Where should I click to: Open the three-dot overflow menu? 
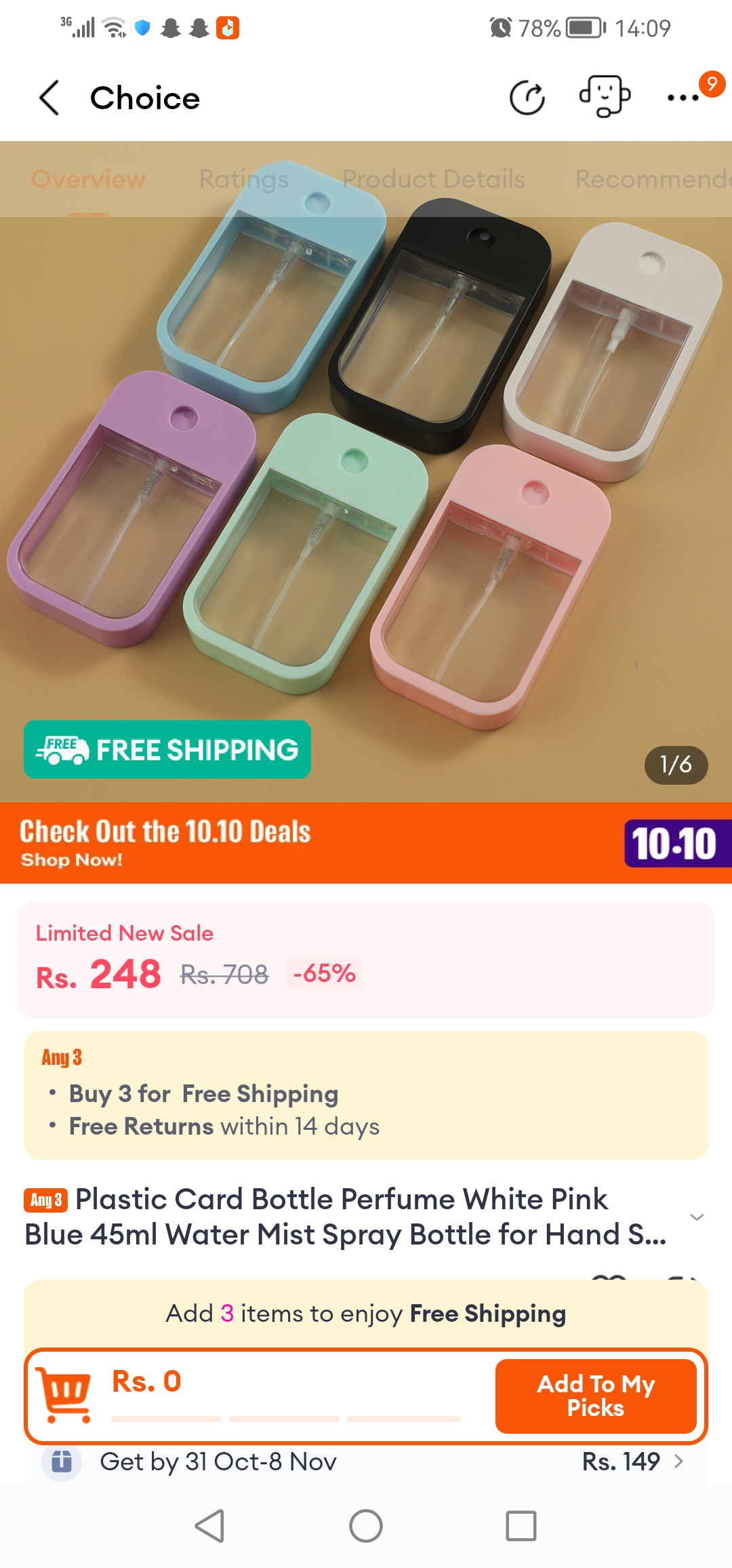tap(683, 98)
